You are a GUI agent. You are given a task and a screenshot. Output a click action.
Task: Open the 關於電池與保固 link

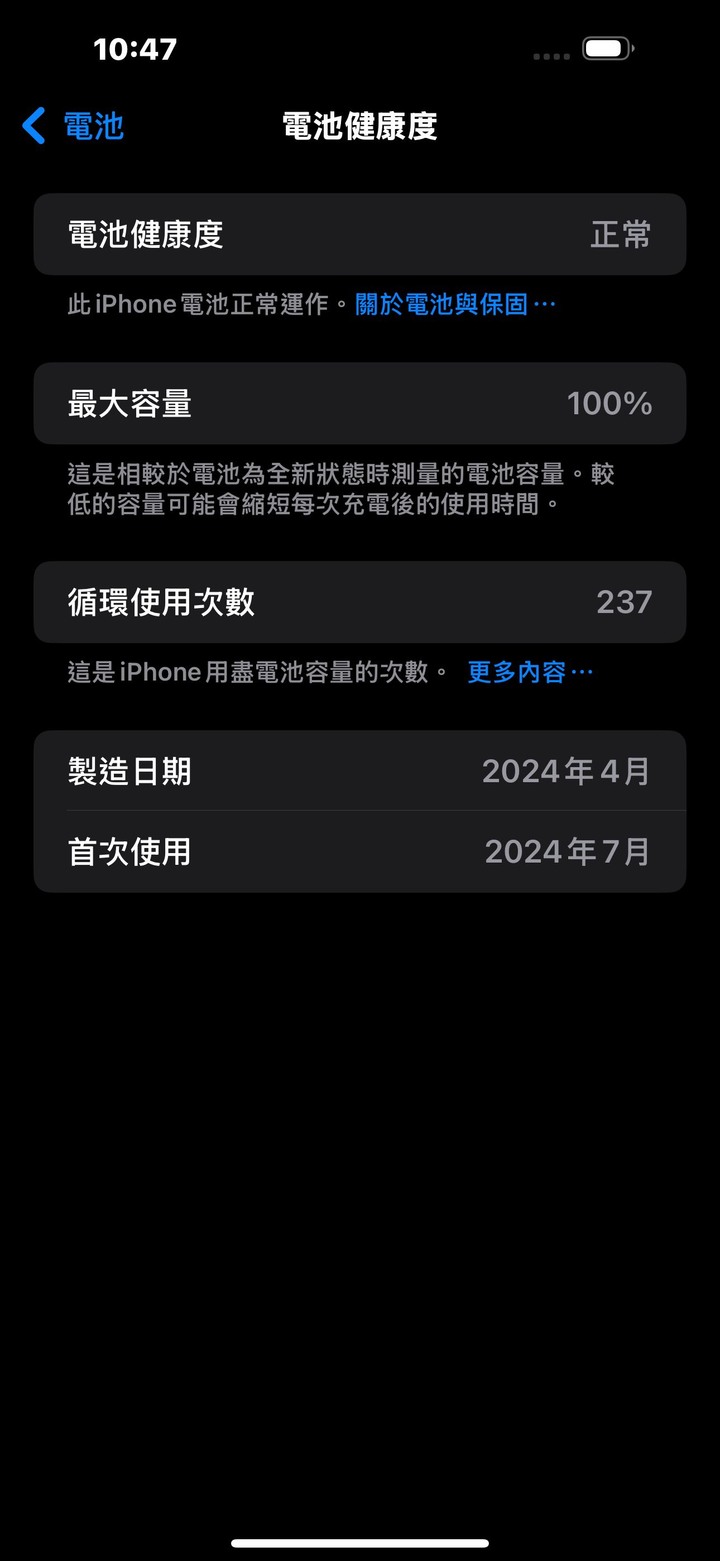(454, 305)
